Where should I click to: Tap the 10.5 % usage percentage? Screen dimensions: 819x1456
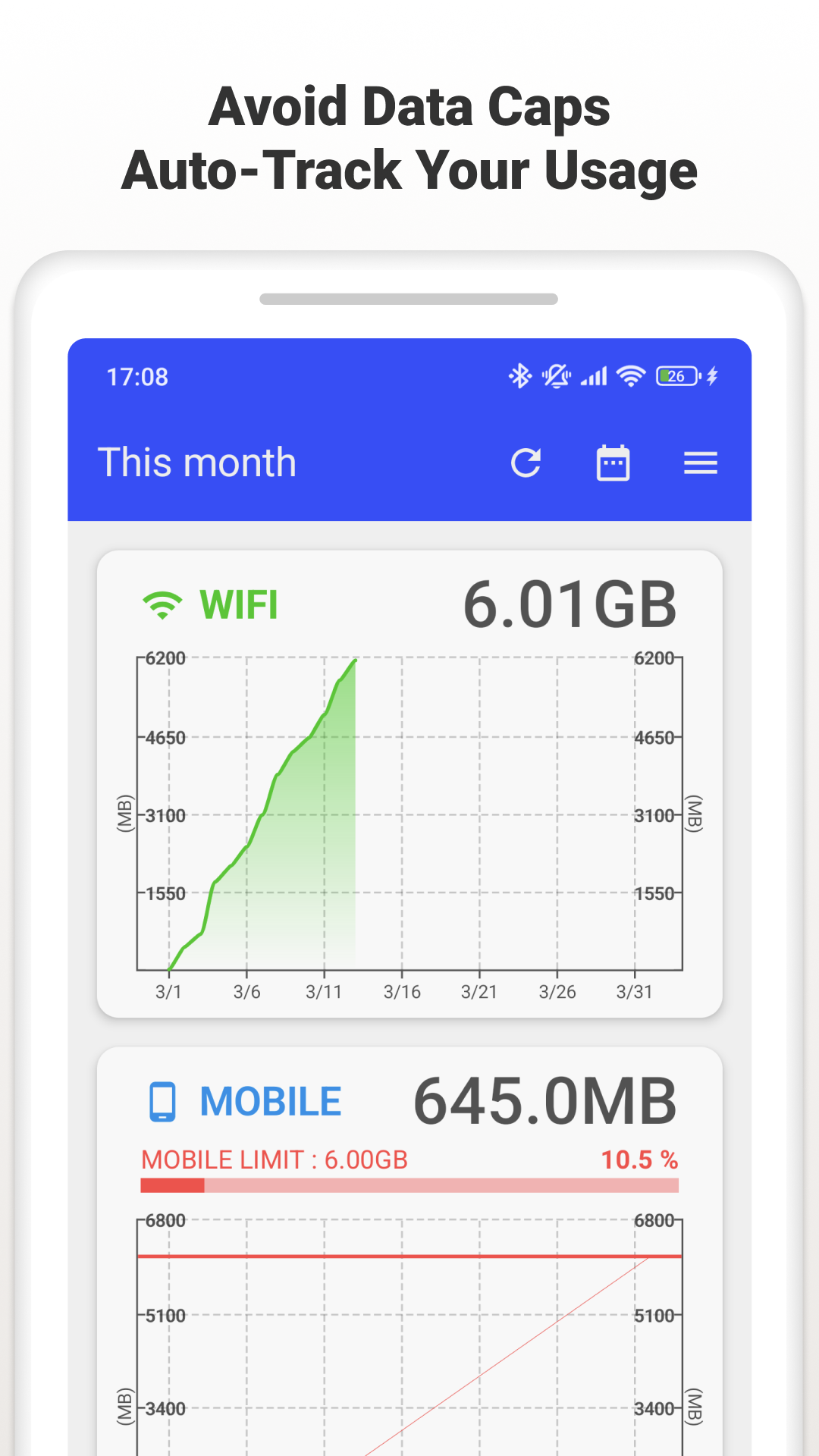tap(639, 1159)
